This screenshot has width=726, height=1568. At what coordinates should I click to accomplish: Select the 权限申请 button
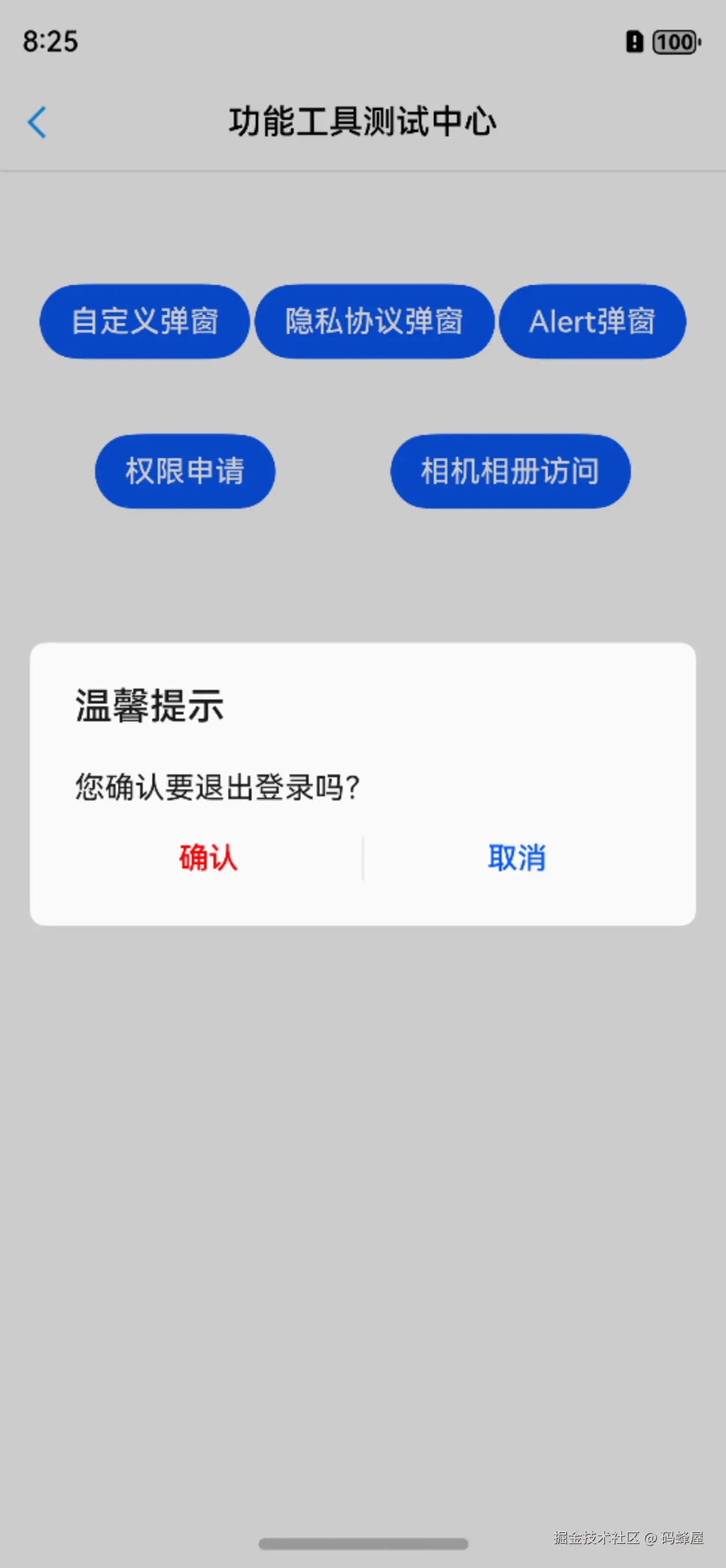coord(185,471)
